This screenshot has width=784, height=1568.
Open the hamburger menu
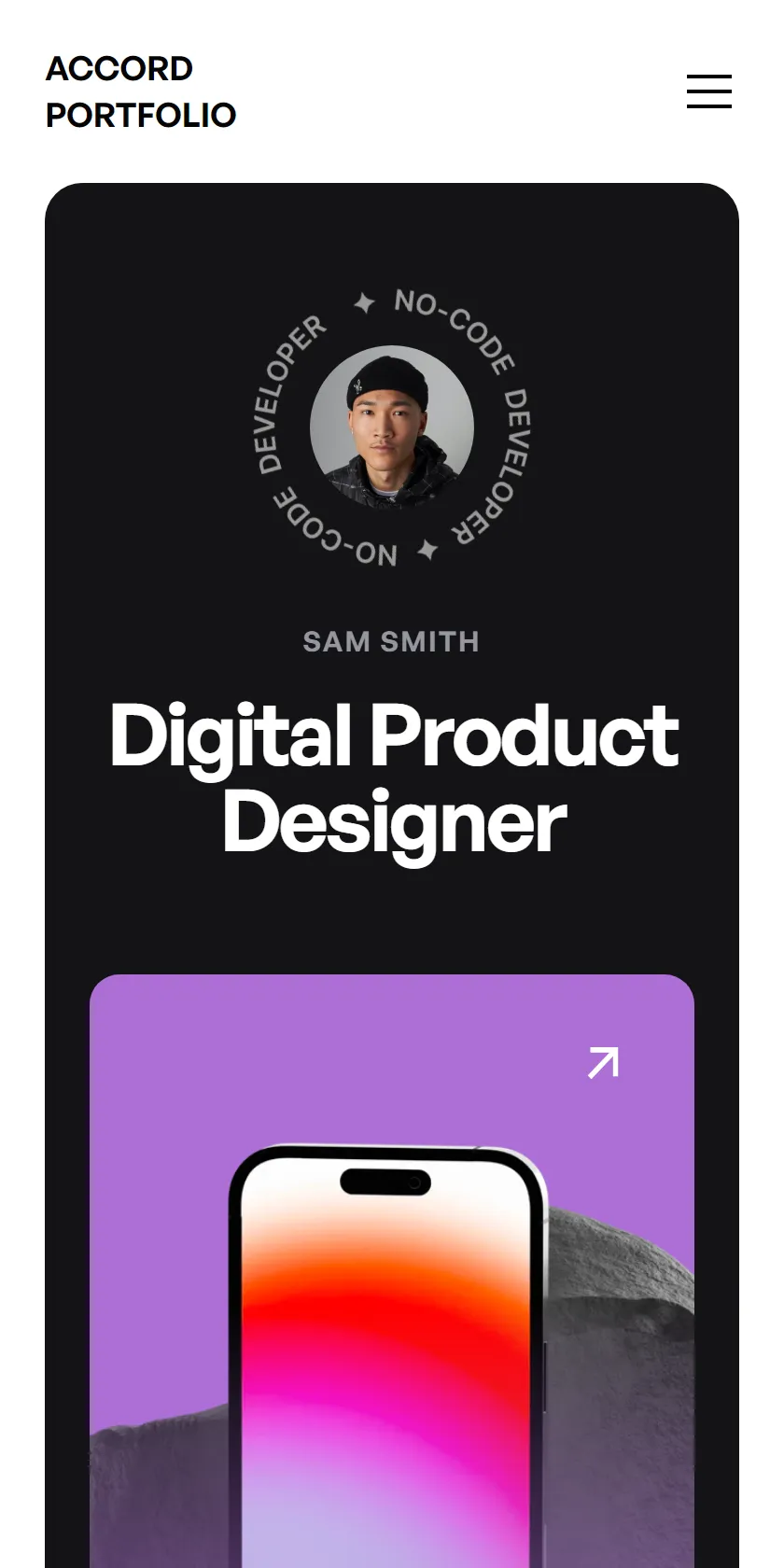(709, 91)
